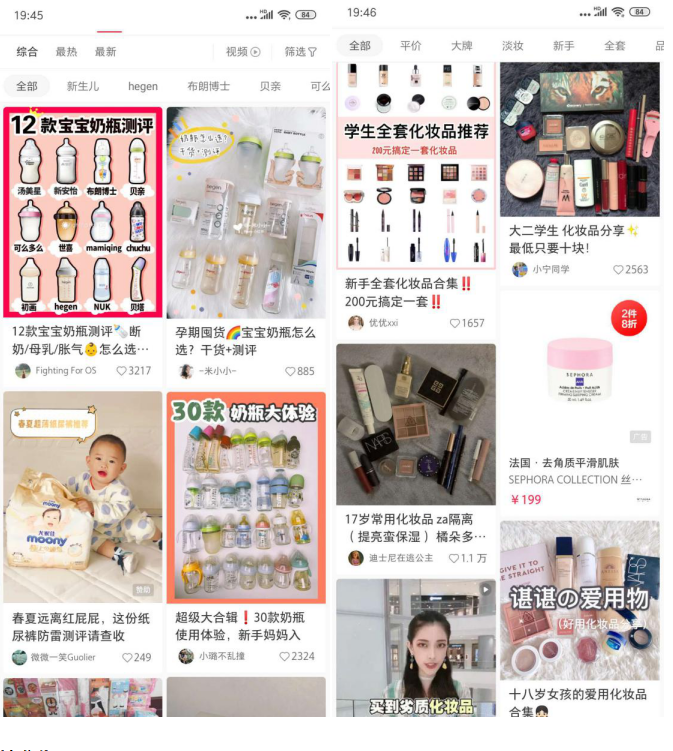This screenshot has height=751, width=673.
Task: Select the 淡妆 category chip
Action: point(512,46)
